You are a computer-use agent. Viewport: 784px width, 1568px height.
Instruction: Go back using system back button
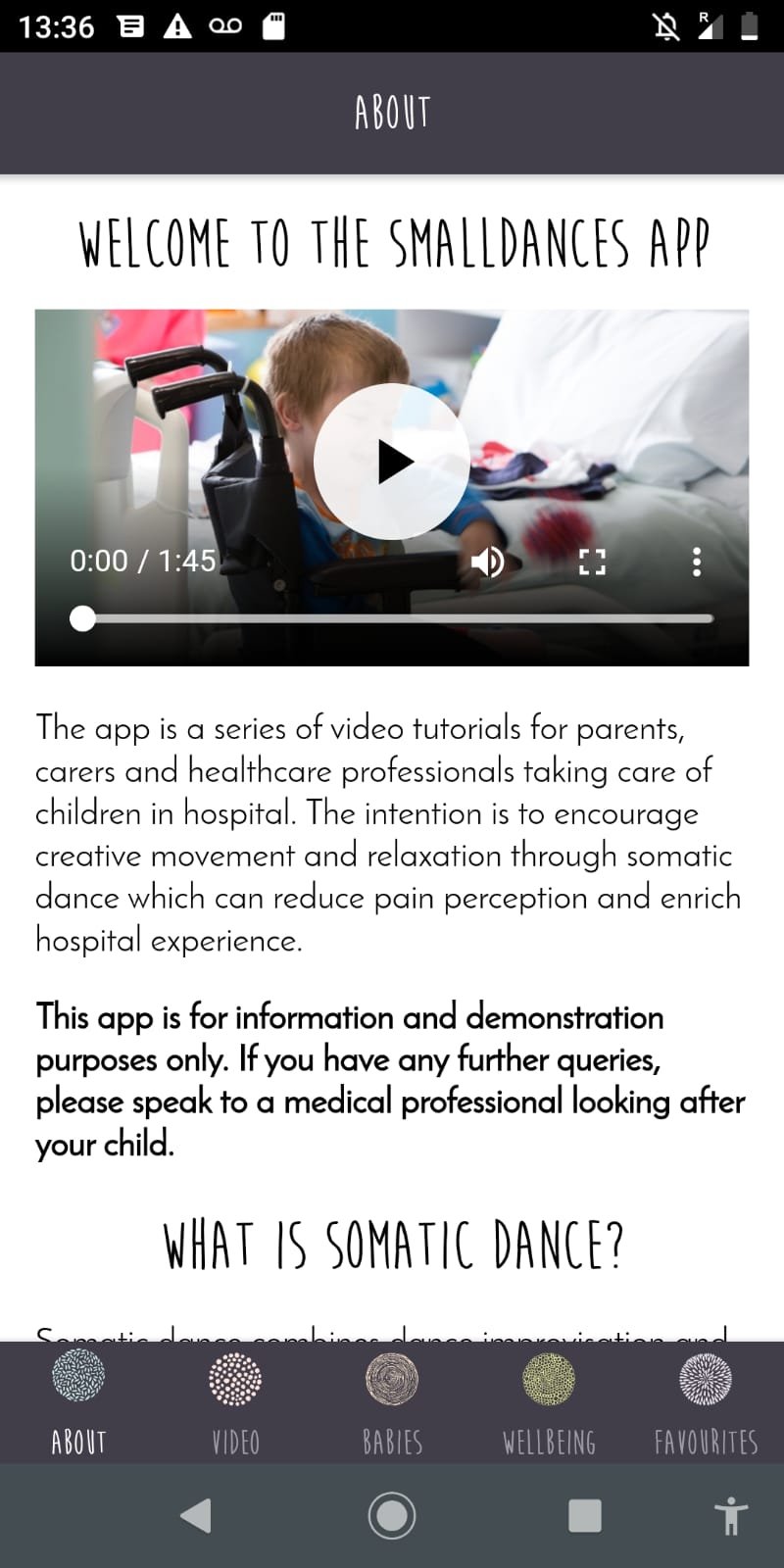point(196,1516)
